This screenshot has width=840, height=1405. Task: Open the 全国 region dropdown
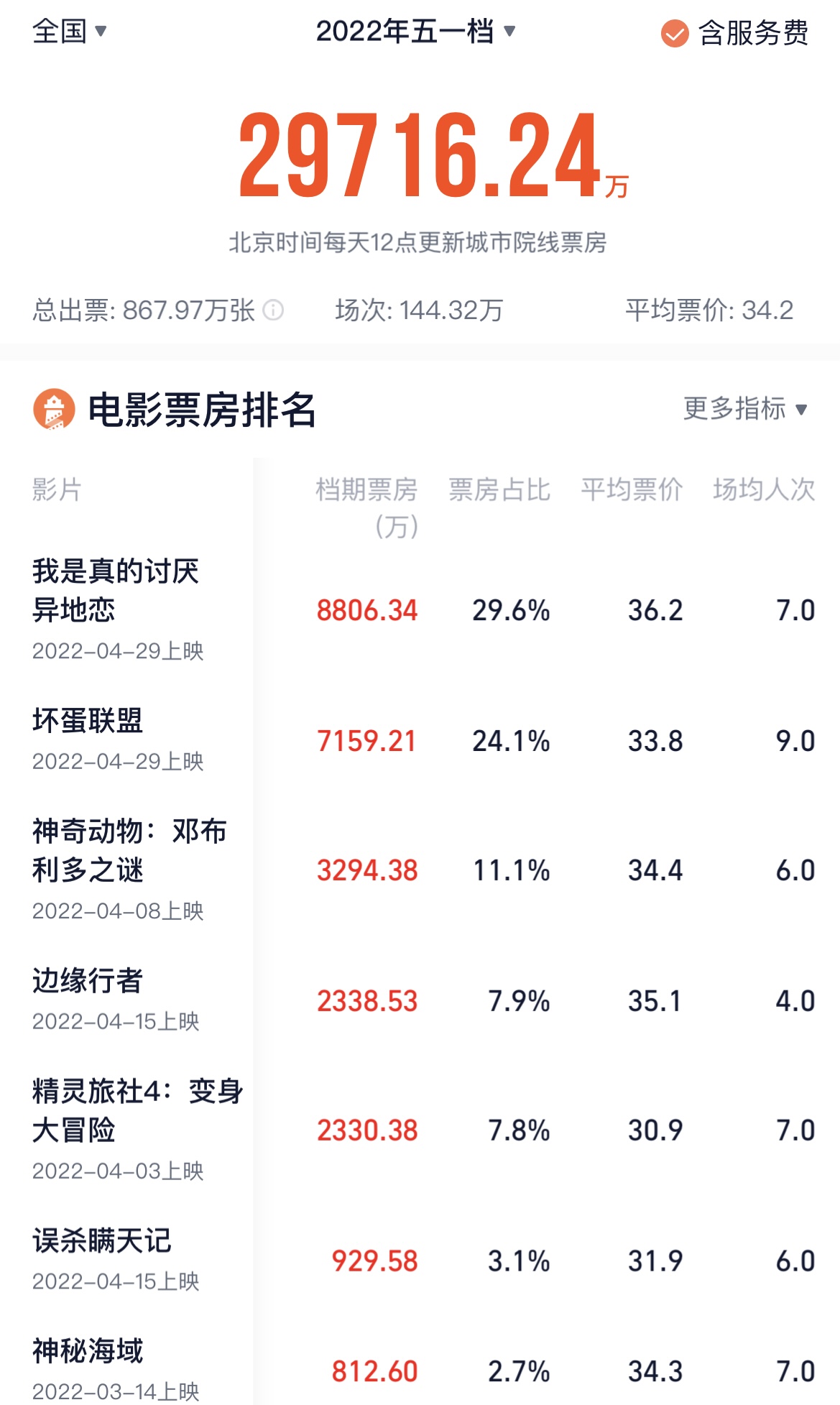[x=69, y=32]
